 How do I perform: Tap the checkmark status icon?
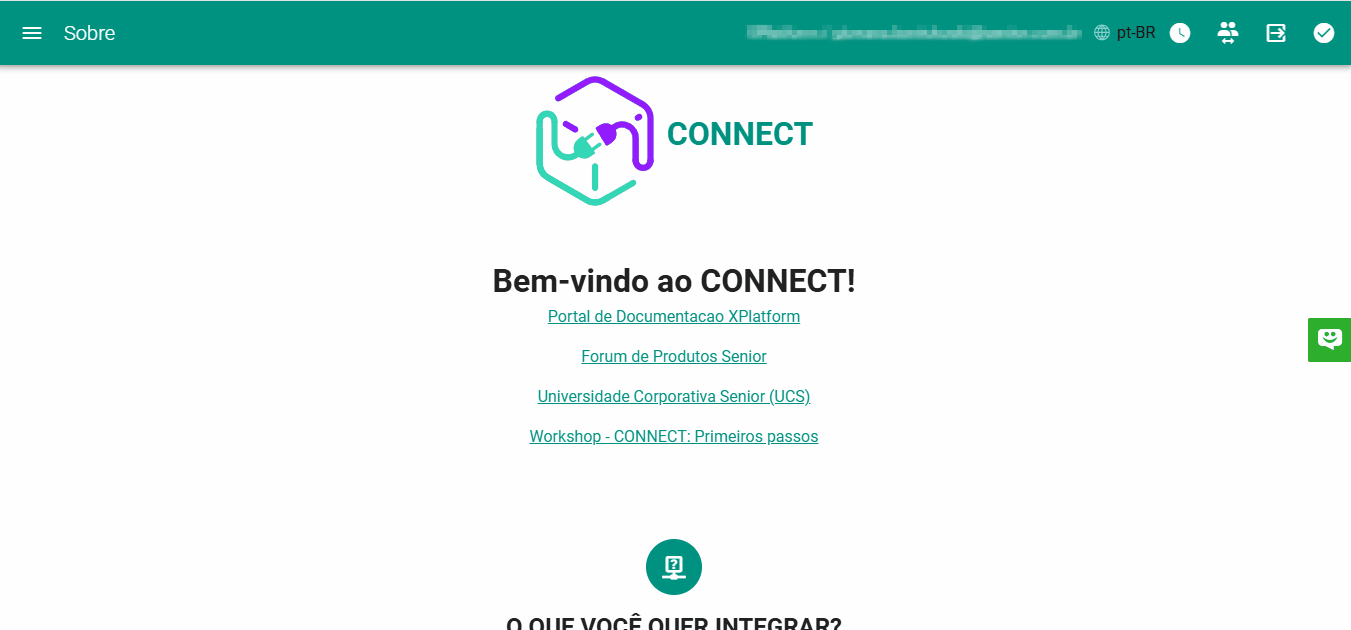(1324, 33)
